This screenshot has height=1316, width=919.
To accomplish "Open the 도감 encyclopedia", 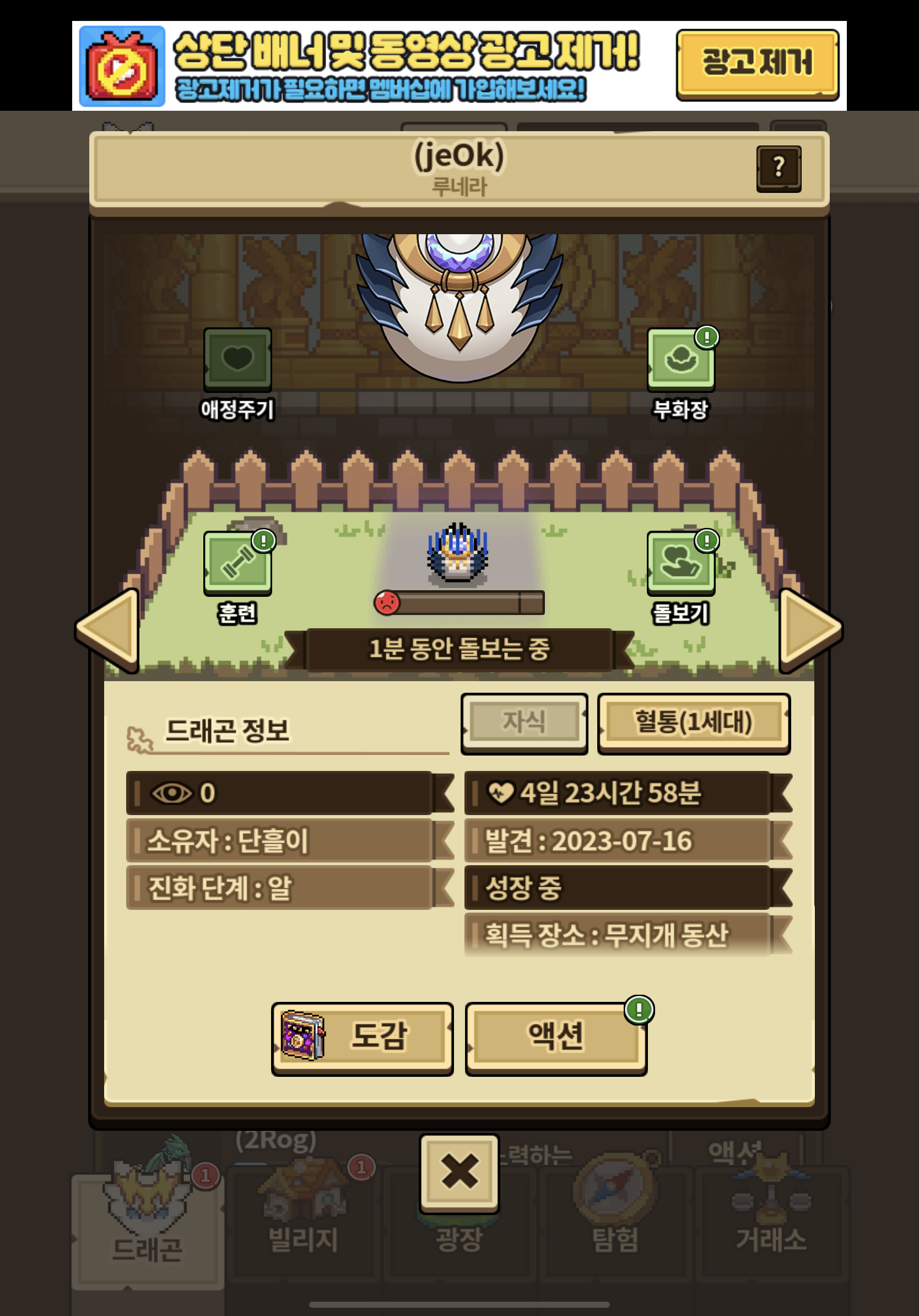I will coord(362,1038).
